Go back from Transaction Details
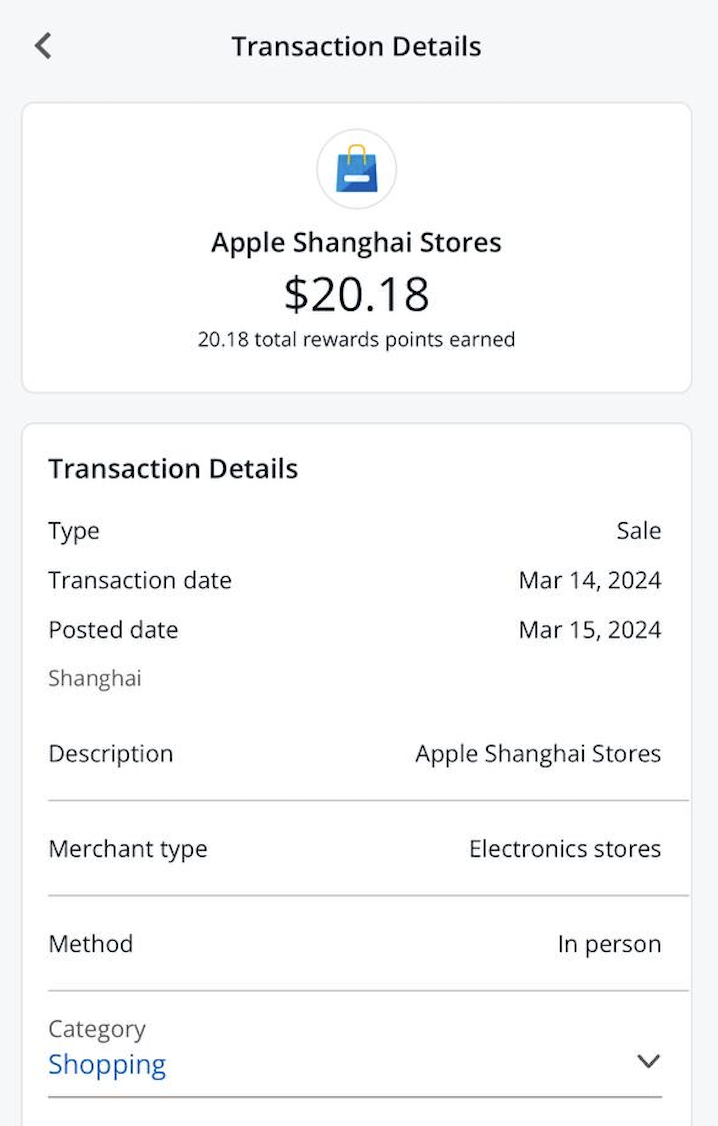 (x=43, y=46)
